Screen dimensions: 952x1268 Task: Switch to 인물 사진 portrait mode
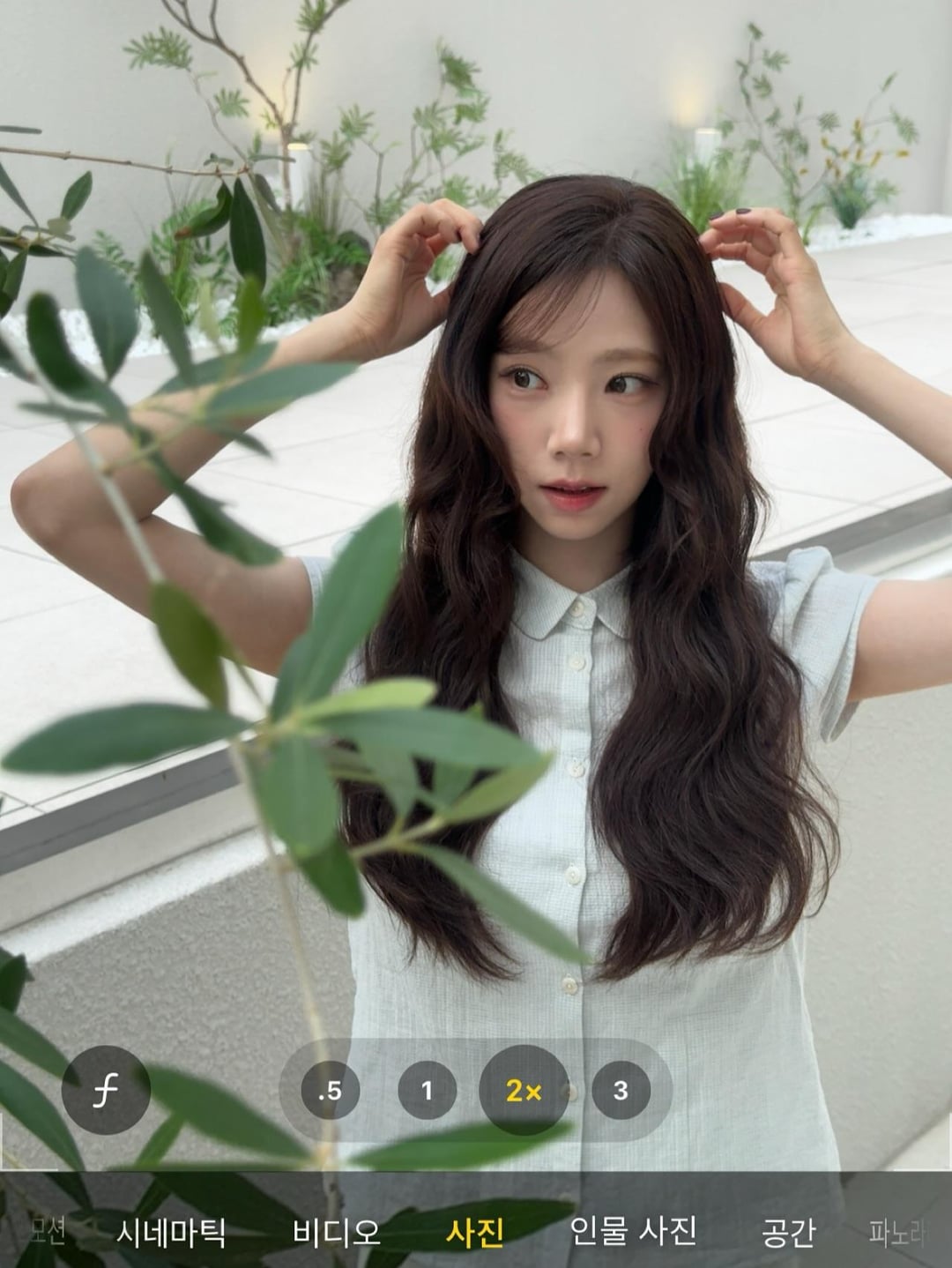[x=633, y=1231]
